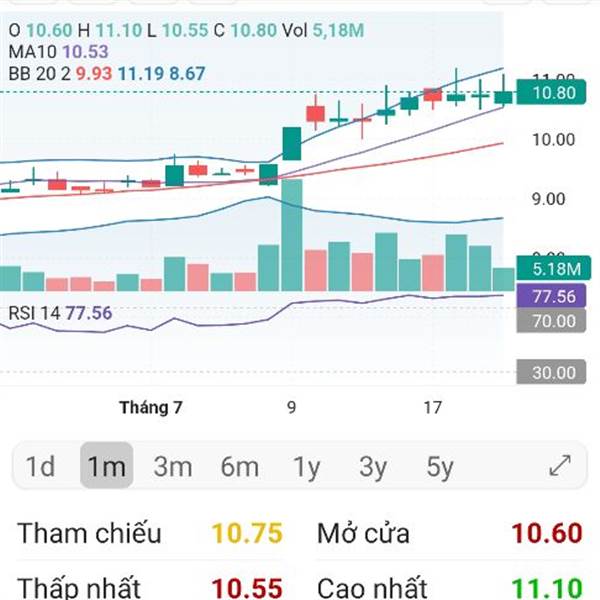Expand chart to fullscreen
The width and height of the screenshot is (600, 600).
560,465
